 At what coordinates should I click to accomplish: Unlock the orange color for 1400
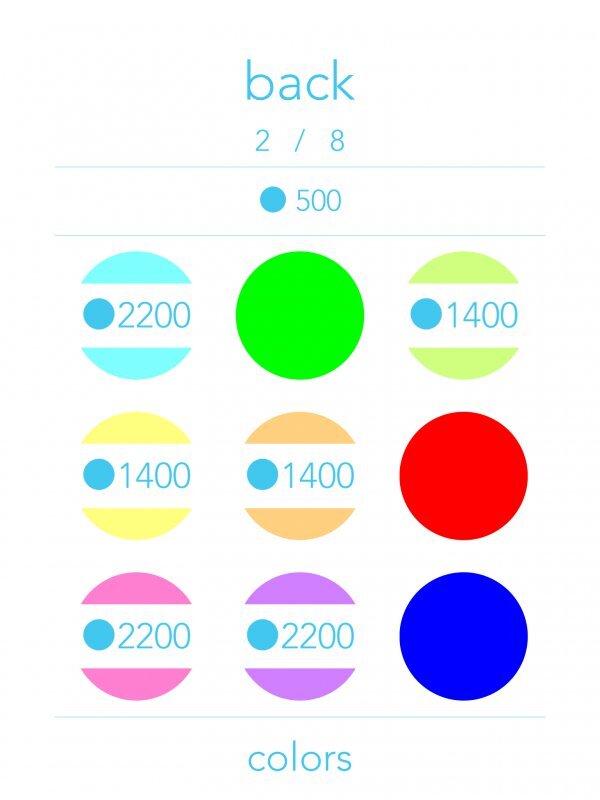[300, 475]
